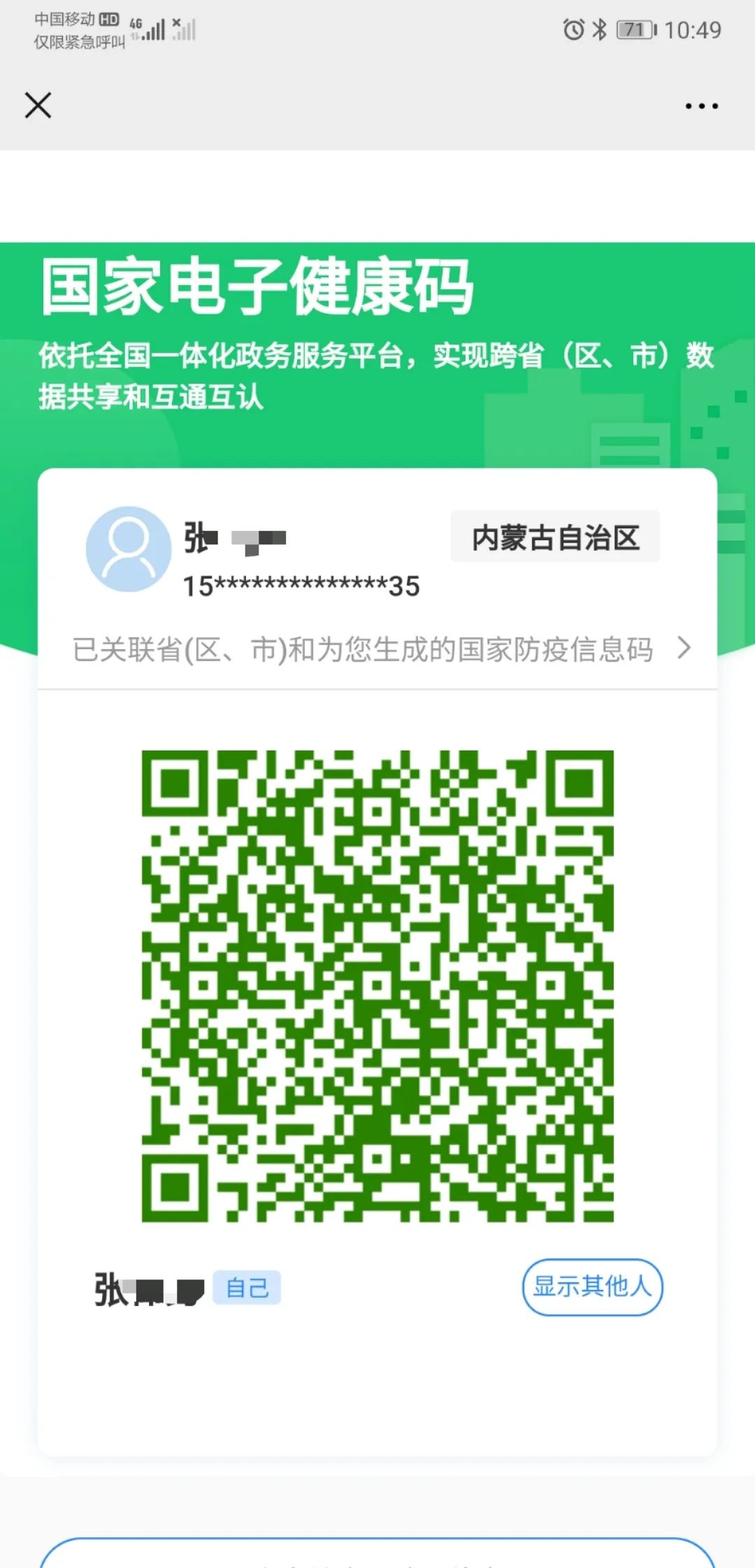Image resolution: width=755 pixels, height=1568 pixels.
Task: Open the three-dot overflow menu
Action: pos(701,106)
